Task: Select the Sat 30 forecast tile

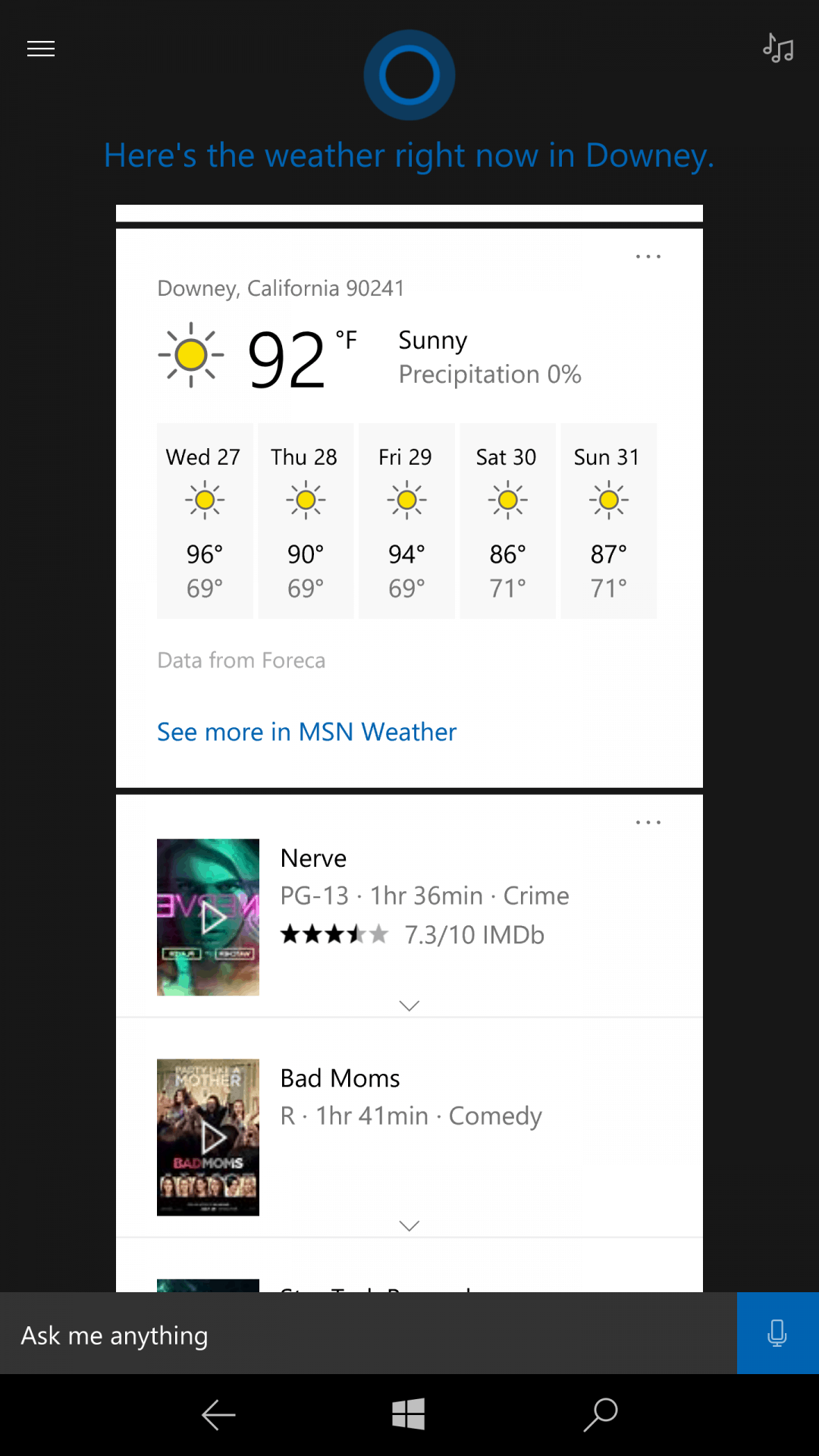Action: [x=507, y=521]
